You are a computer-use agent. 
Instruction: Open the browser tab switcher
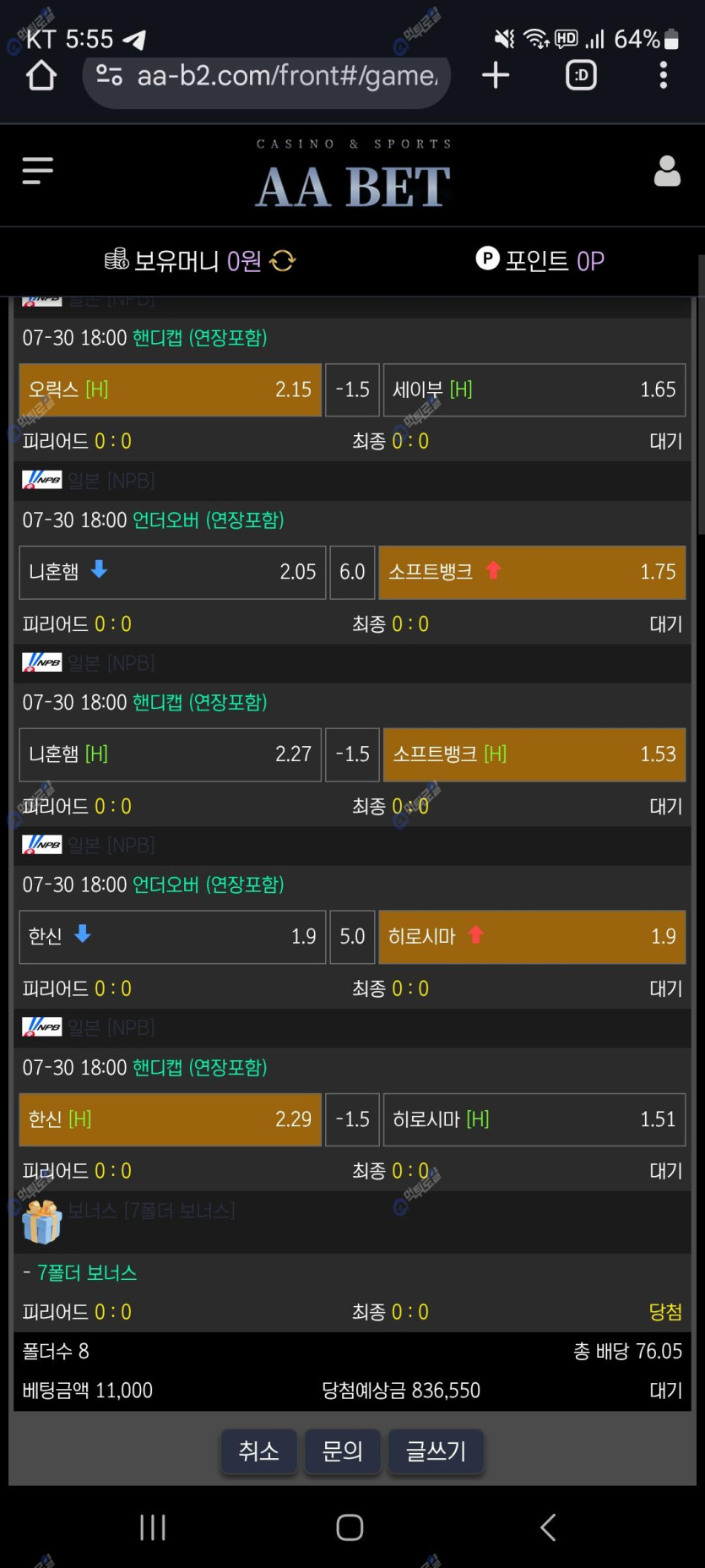coord(581,75)
